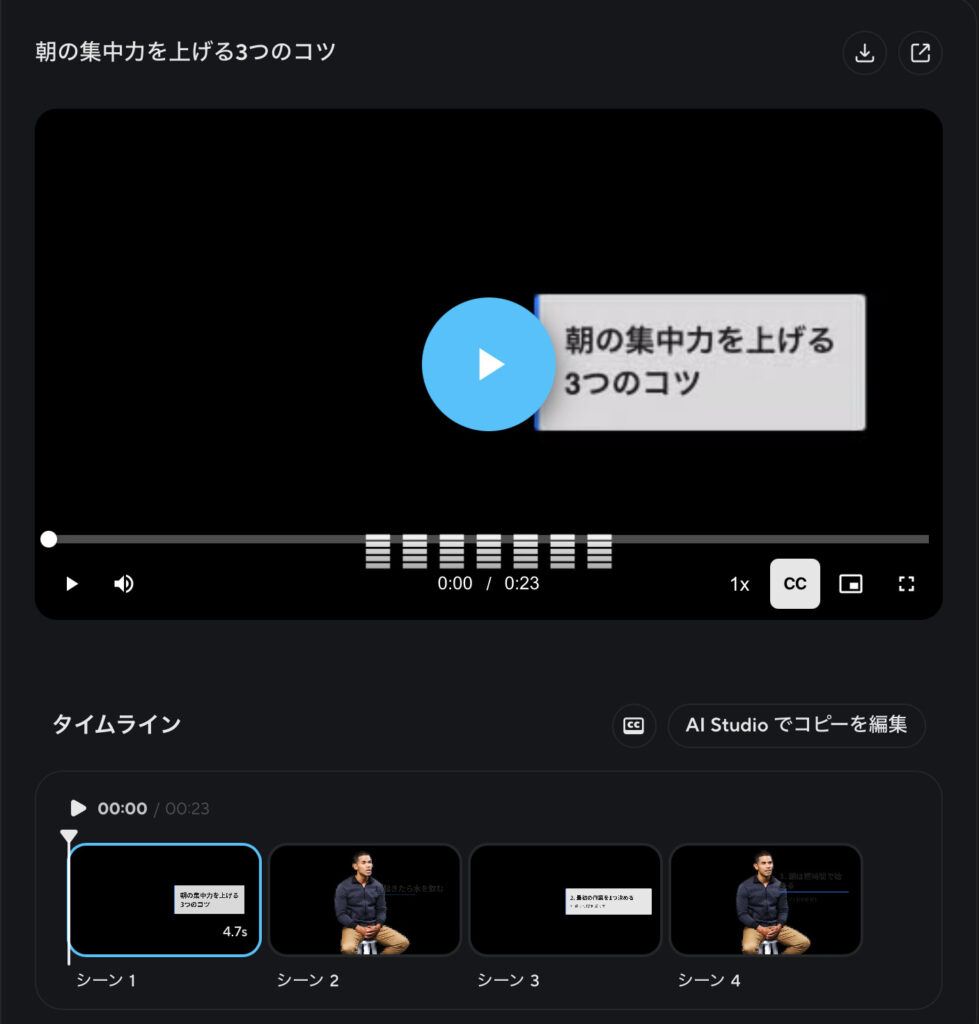
Task: Enable picture-in-picture mode
Action: click(851, 584)
